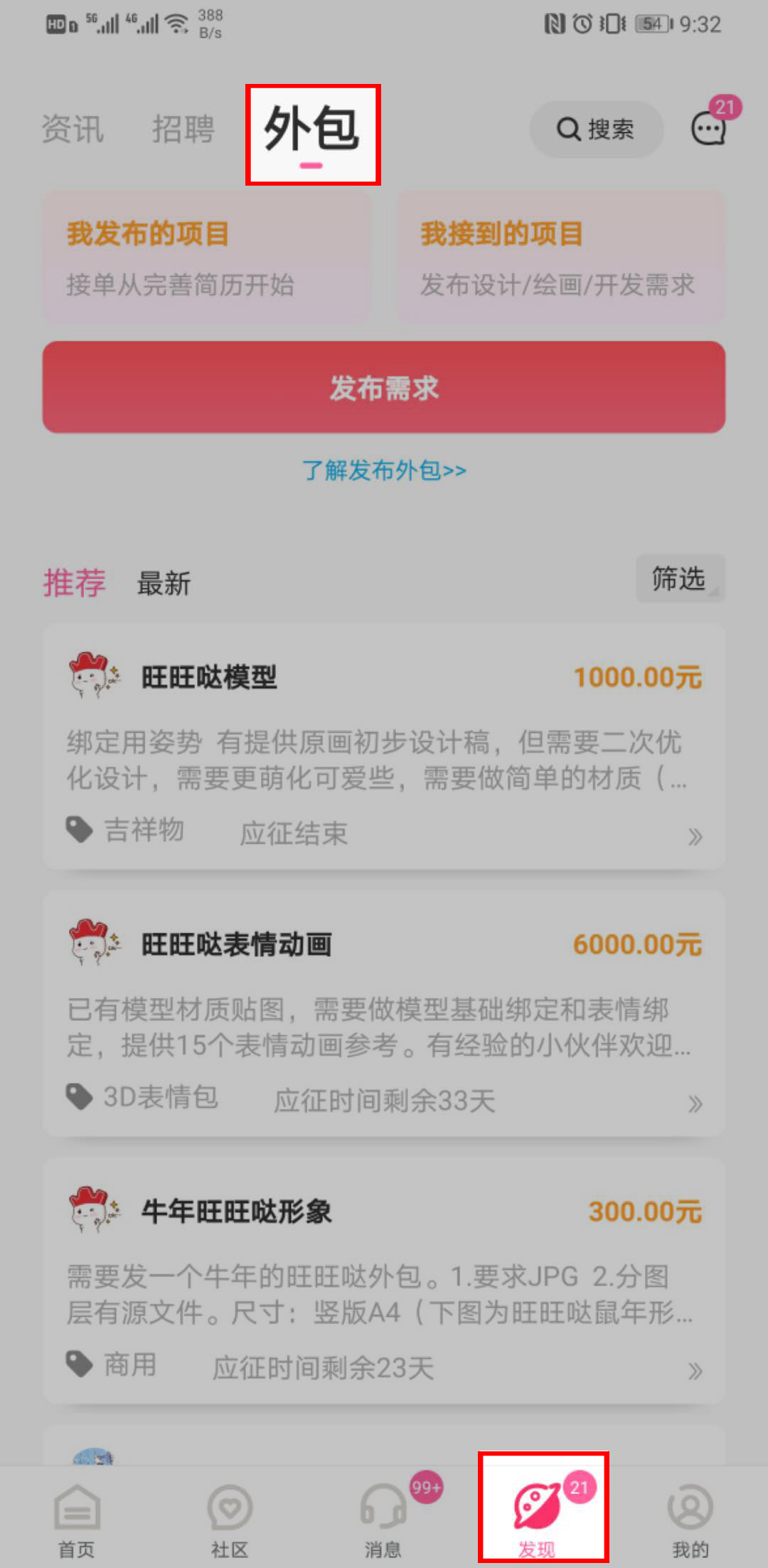Open the messages chat bubble icon

[710, 128]
